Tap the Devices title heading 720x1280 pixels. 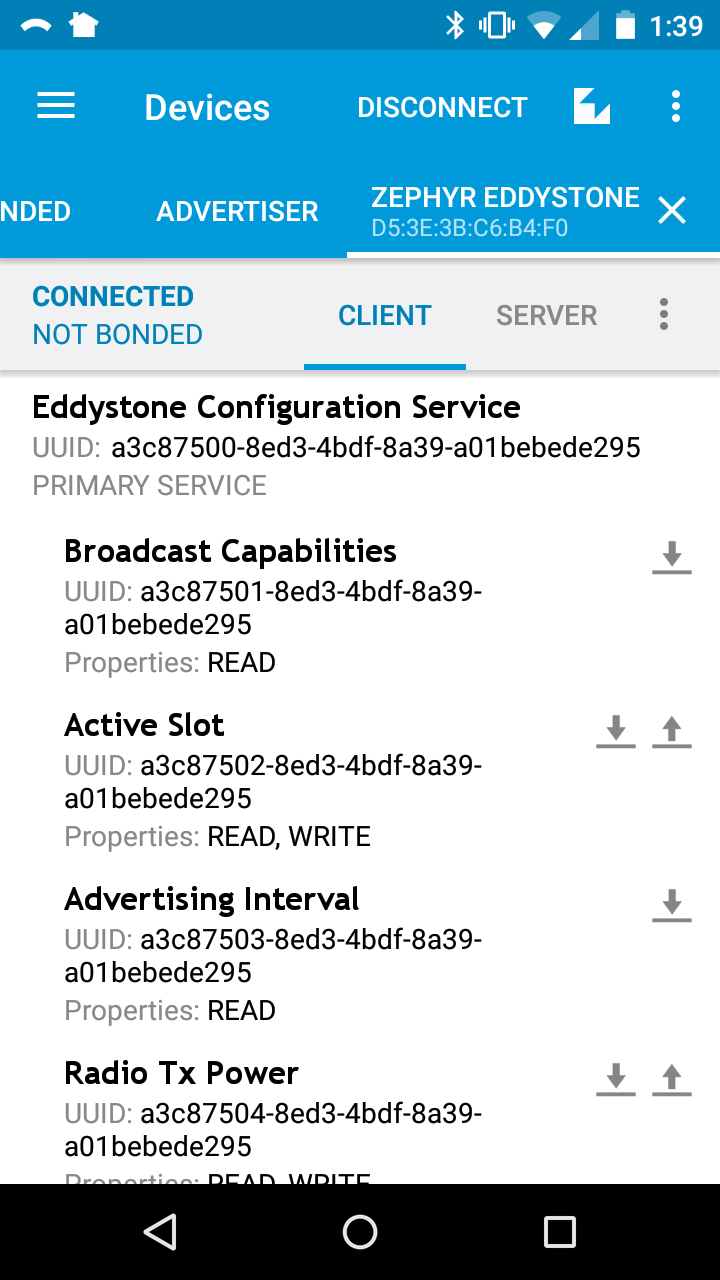(207, 106)
